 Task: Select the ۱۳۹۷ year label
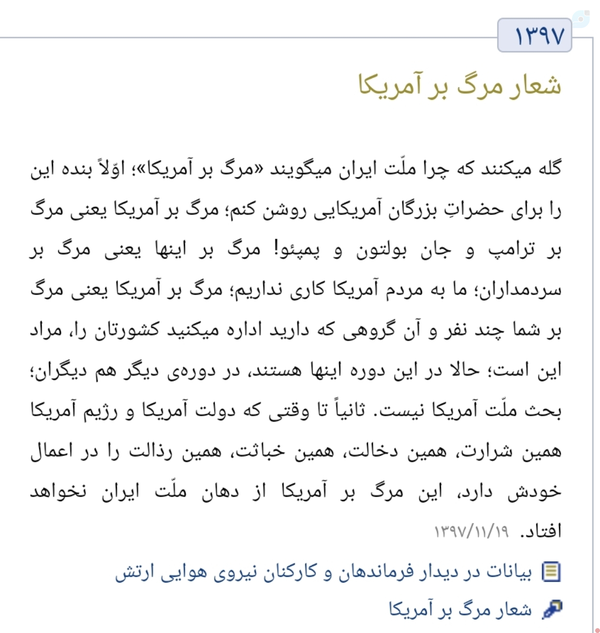click(x=535, y=36)
